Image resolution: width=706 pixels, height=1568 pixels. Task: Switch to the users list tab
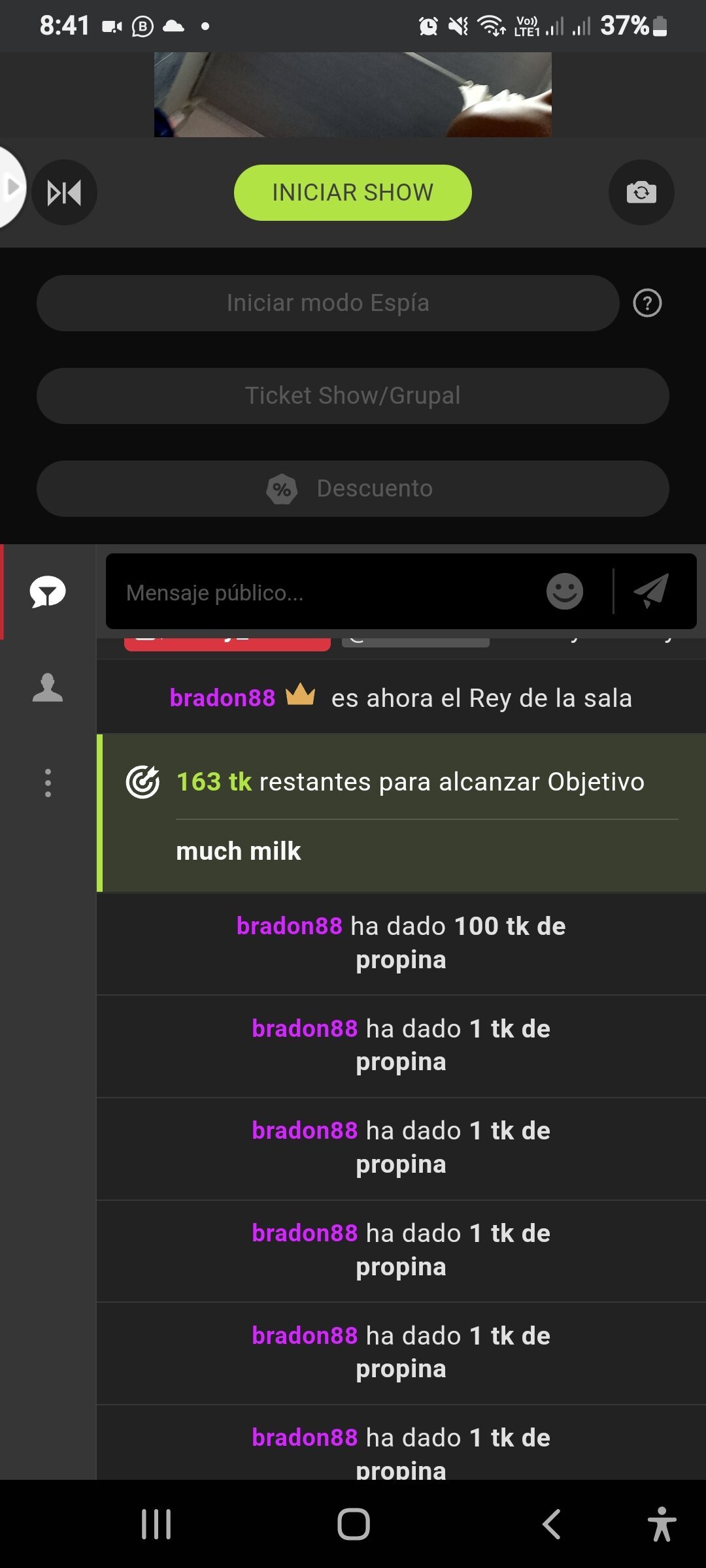coord(48,688)
